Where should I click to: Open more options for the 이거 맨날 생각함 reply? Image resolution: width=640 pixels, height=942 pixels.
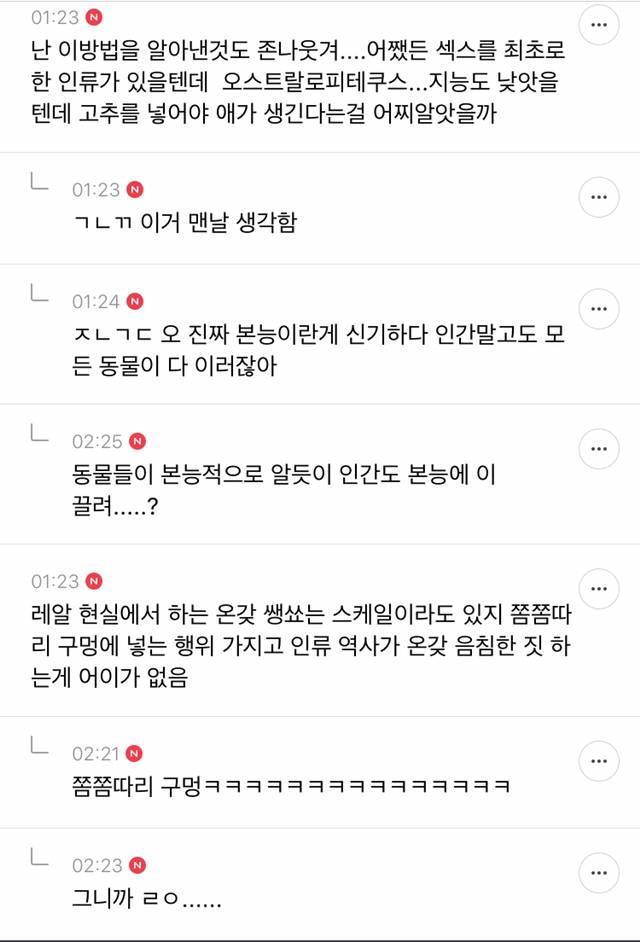599,196
